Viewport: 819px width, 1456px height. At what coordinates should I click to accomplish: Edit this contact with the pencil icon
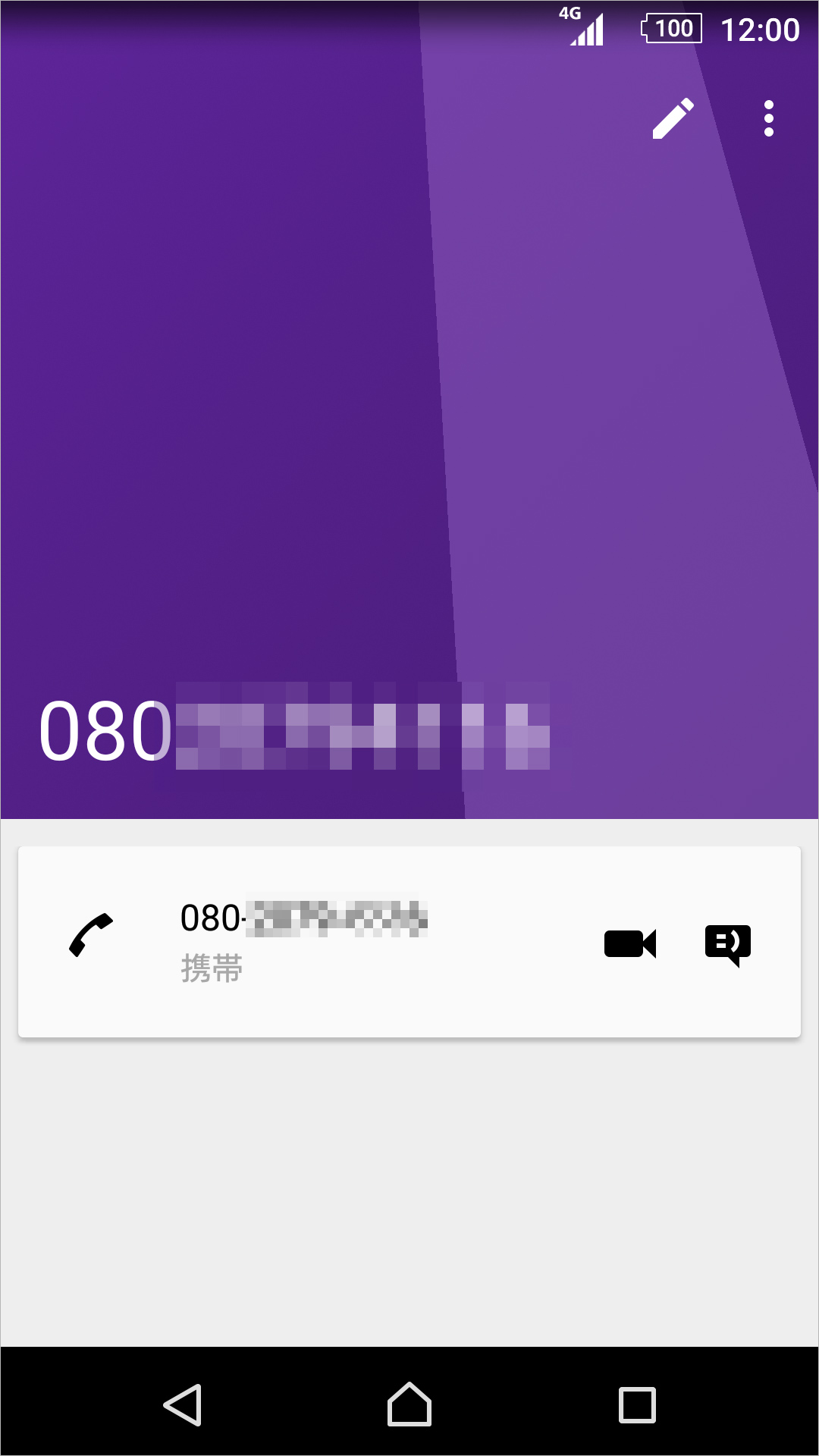click(x=673, y=119)
